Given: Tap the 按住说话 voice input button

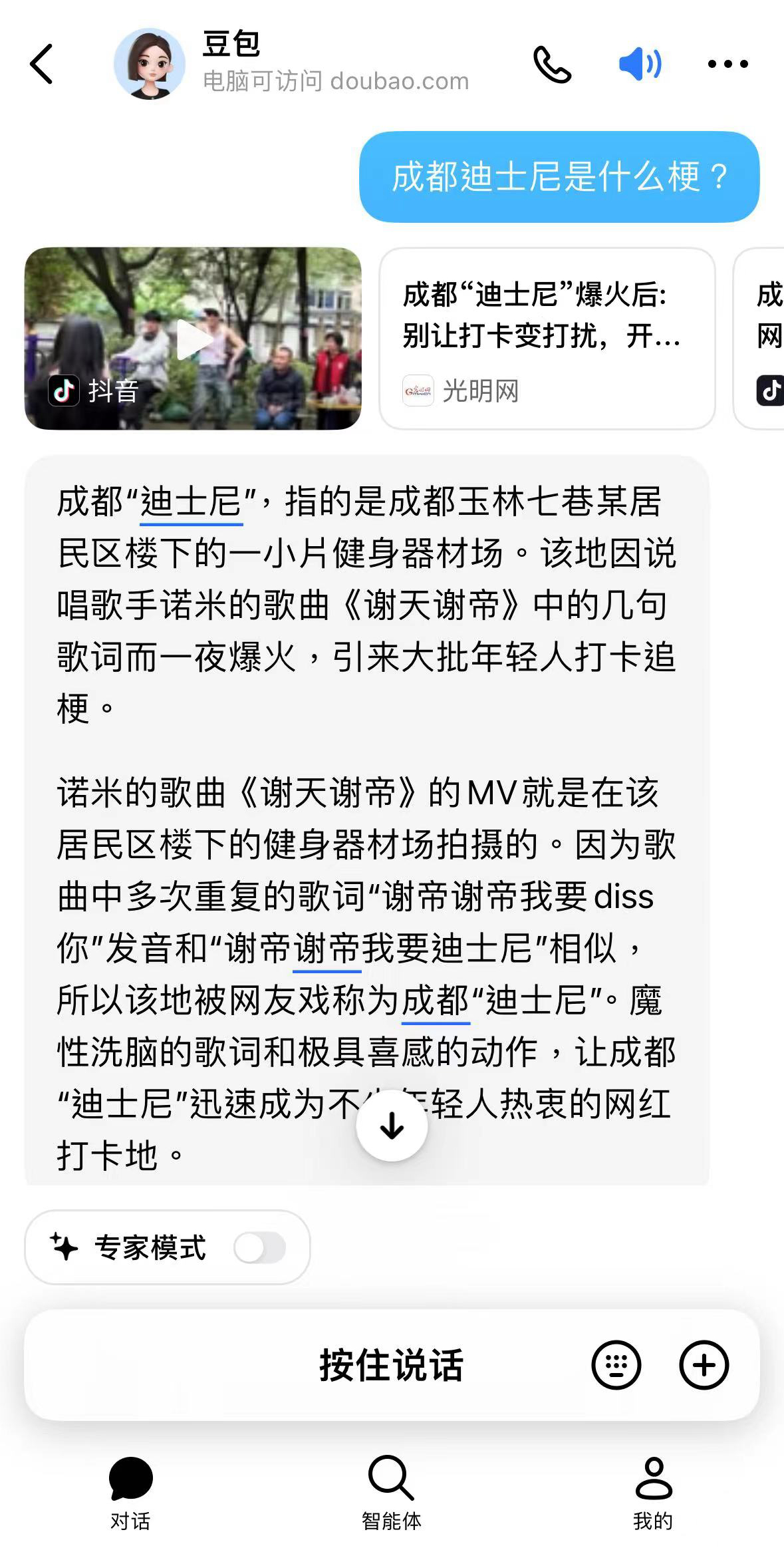Looking at the screenshot, I should click(391, 1365).
